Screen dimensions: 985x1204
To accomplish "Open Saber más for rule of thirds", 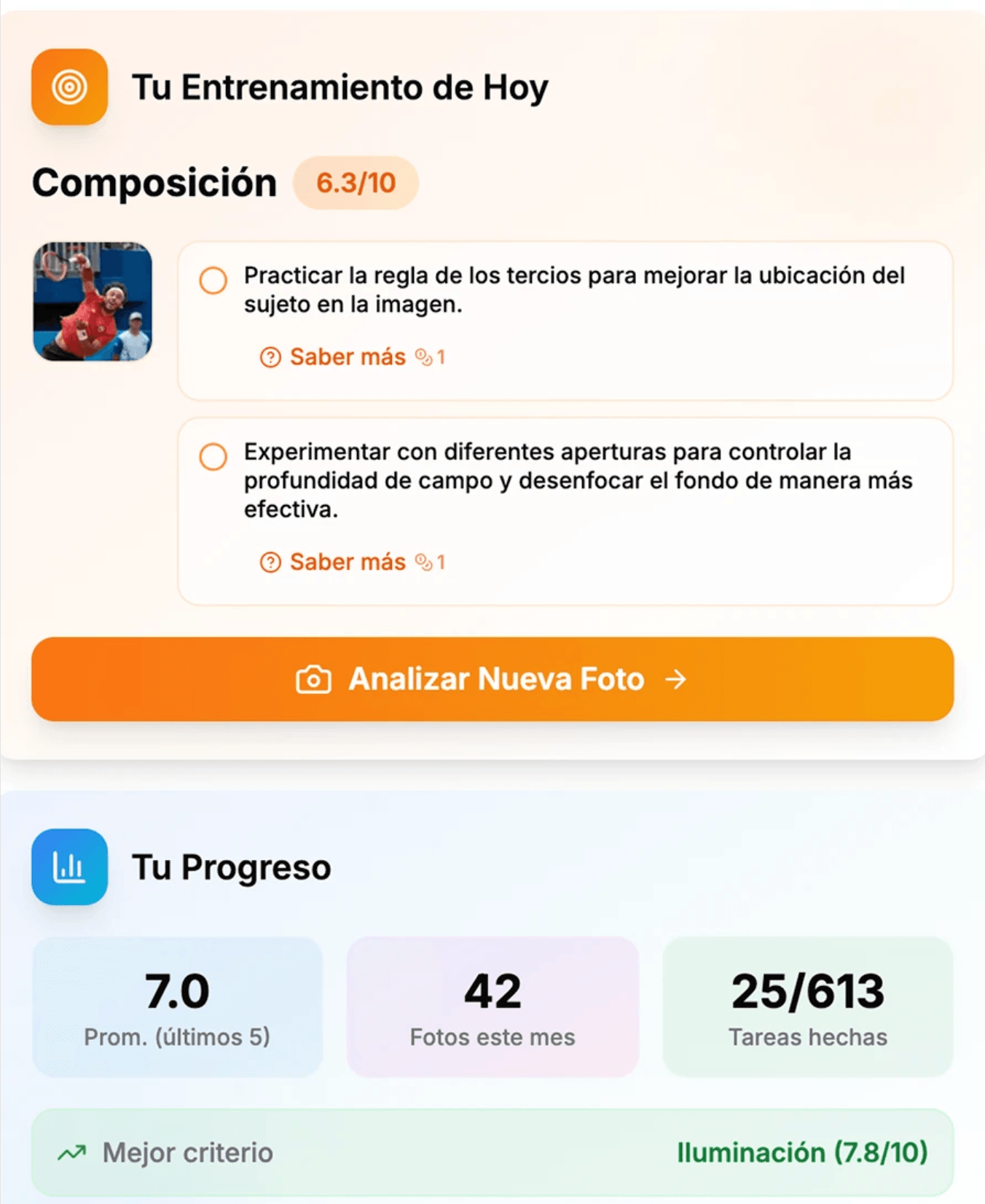I will click(x=348, y=356).
